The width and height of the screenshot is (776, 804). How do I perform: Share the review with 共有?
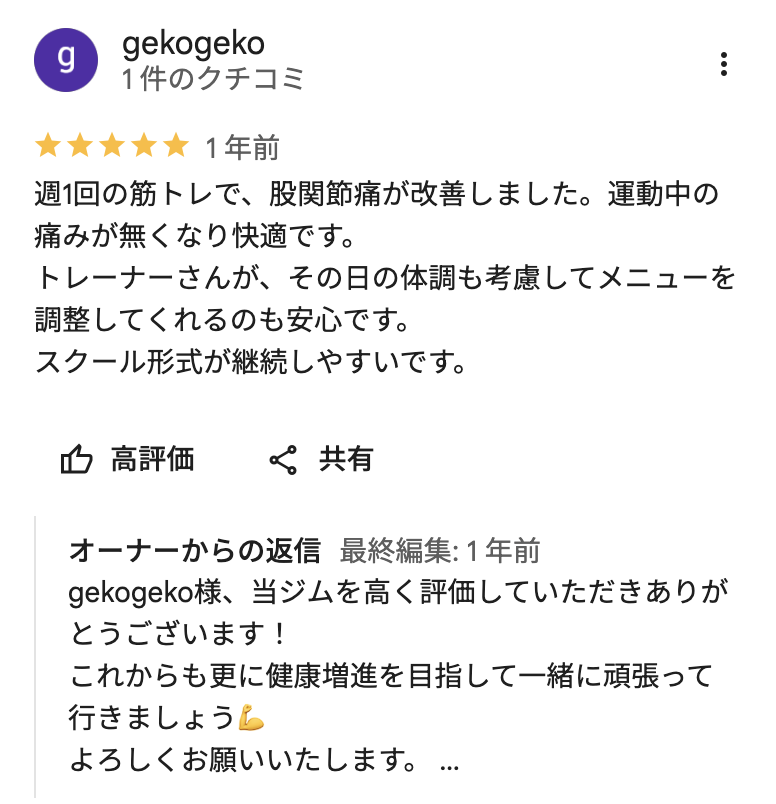coord(321,459)
